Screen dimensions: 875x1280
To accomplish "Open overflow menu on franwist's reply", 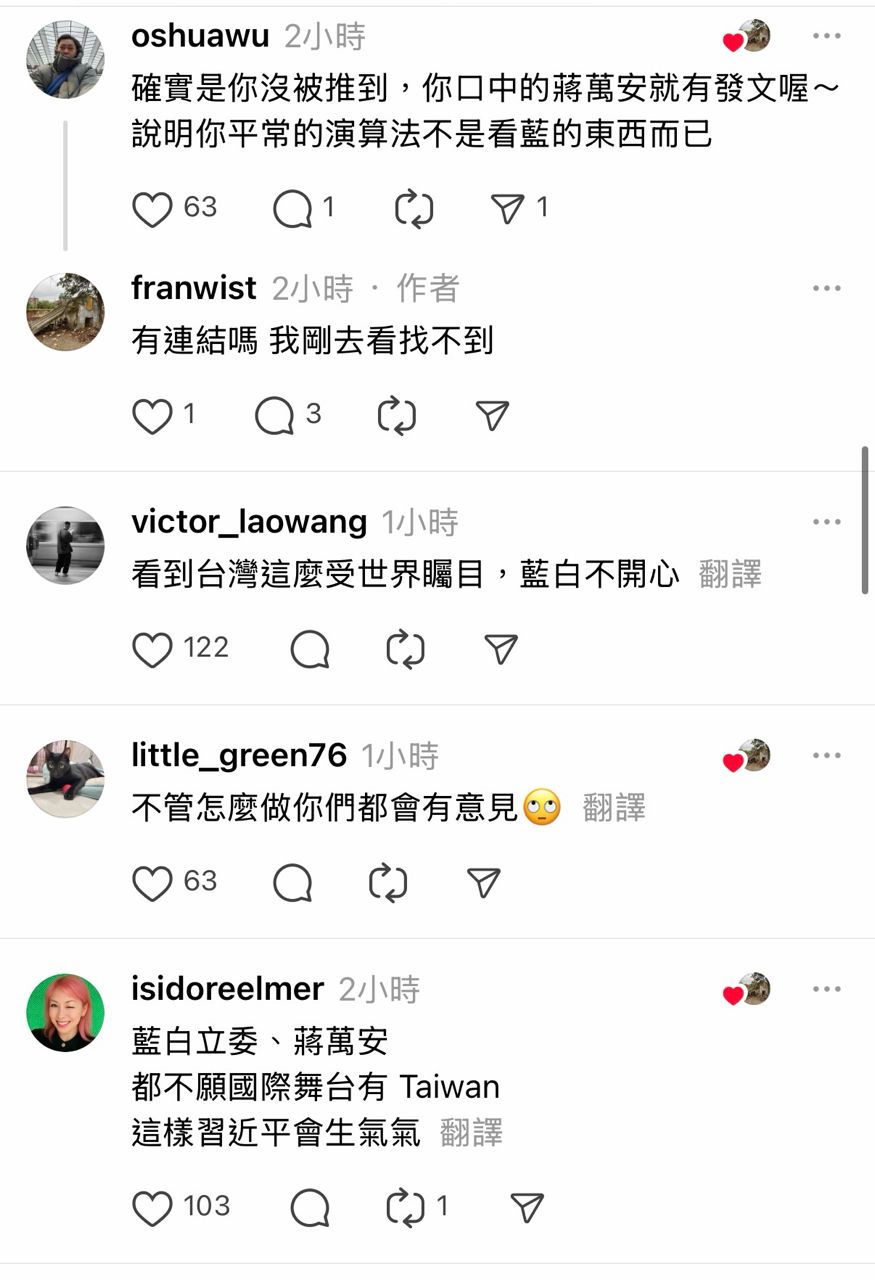I will (826, 289).
